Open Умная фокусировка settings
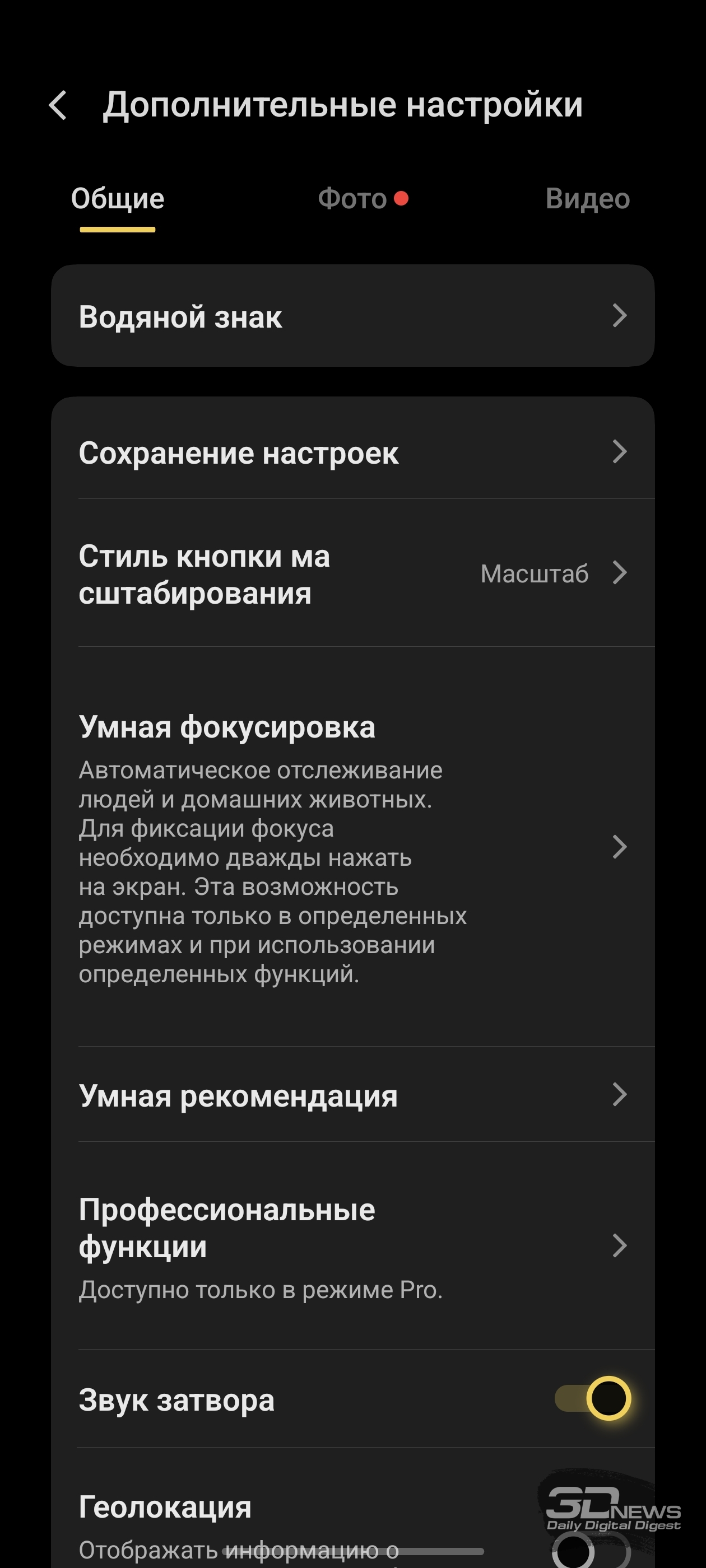 point(352,846)
